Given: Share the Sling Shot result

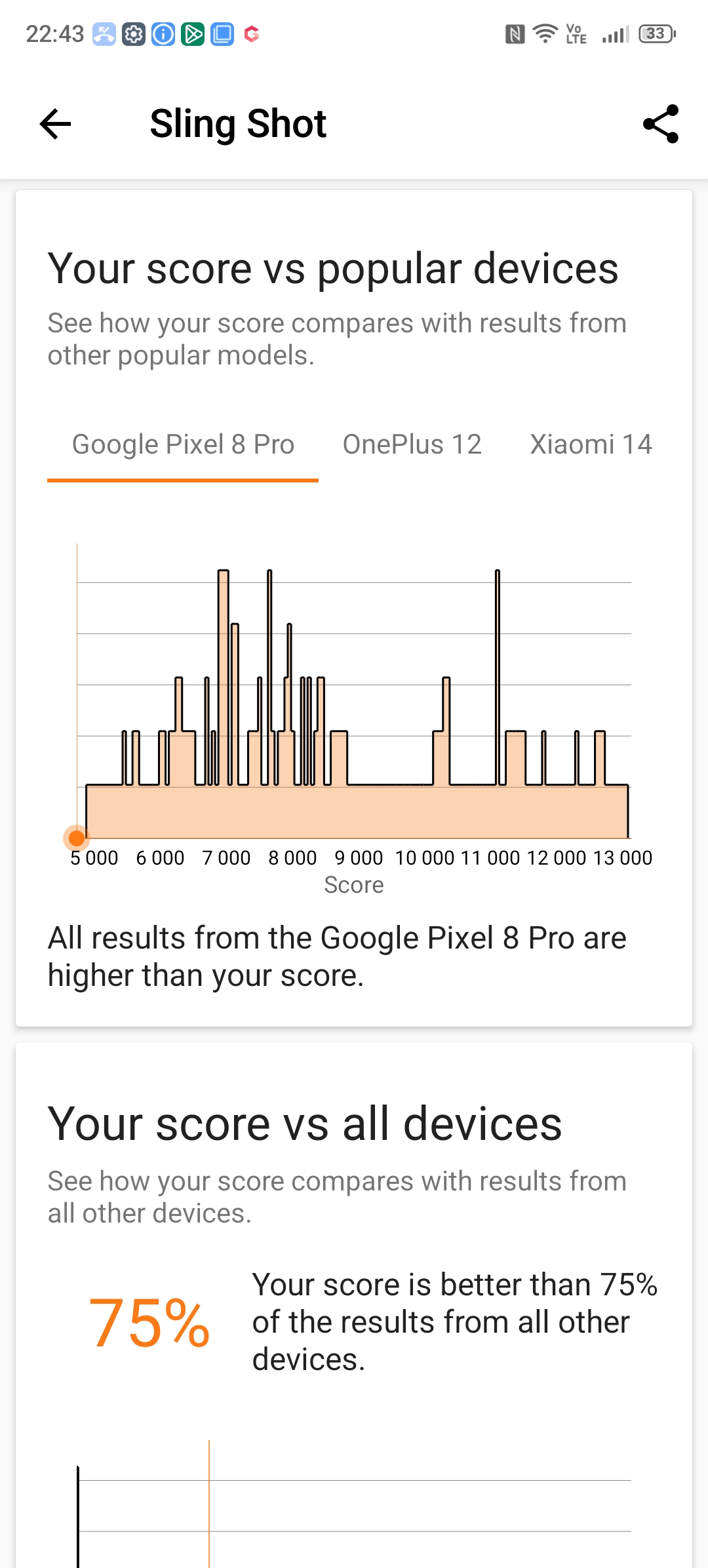Looking at the screenshot, I should pos(661,124).
